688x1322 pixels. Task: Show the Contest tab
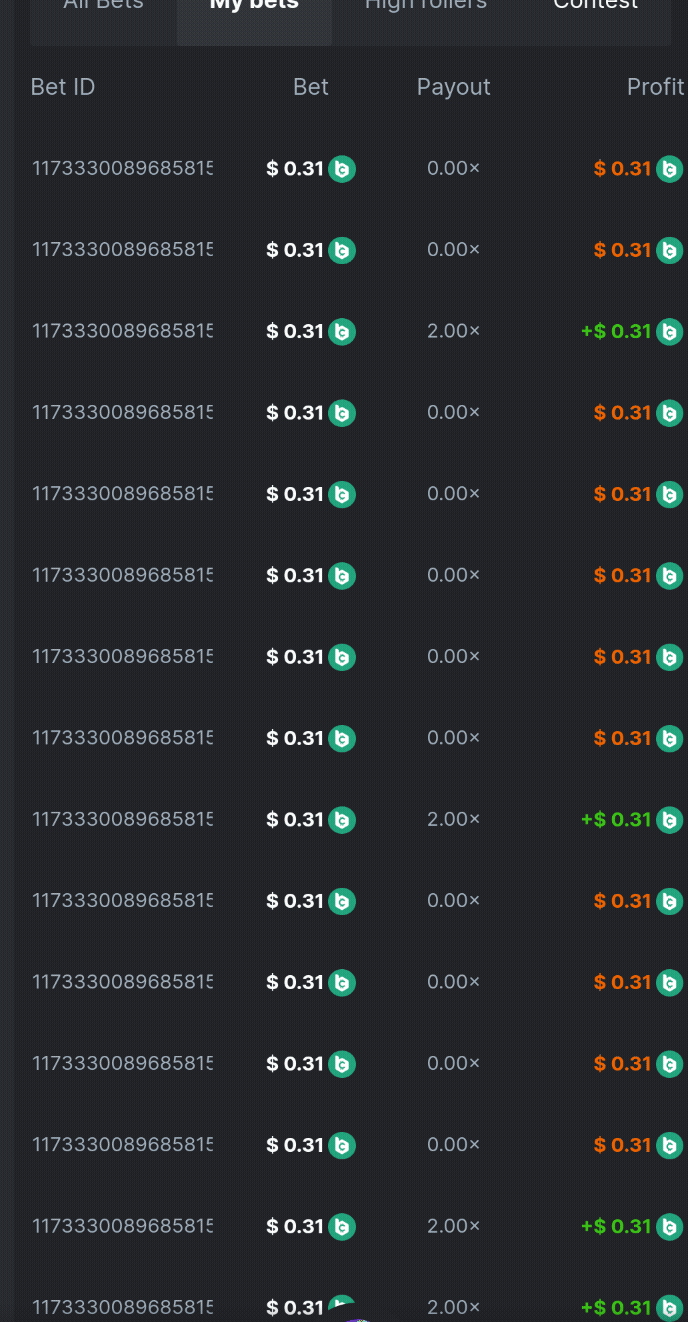coord(595,8)
